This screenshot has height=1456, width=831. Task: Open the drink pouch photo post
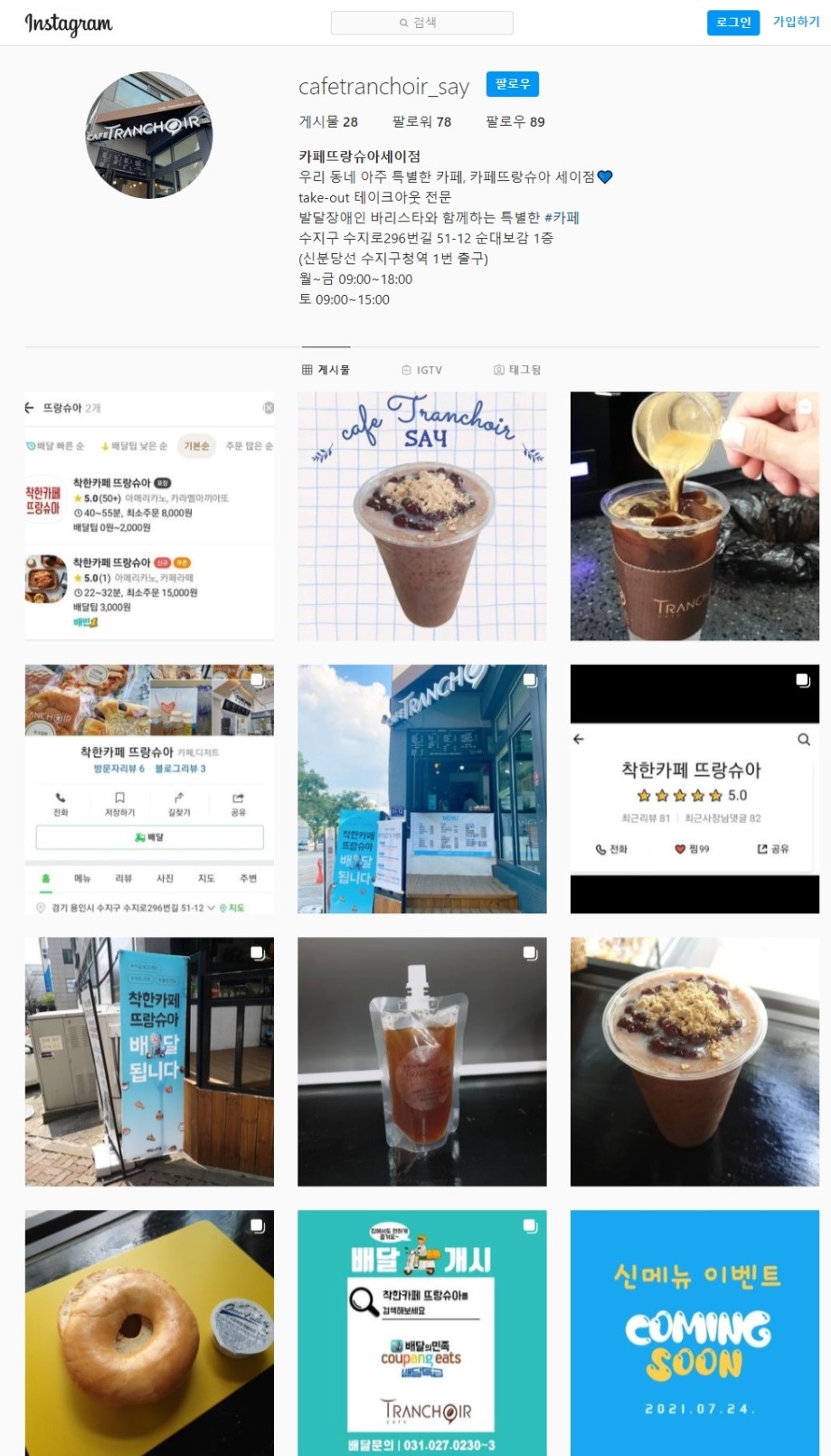421,1062
